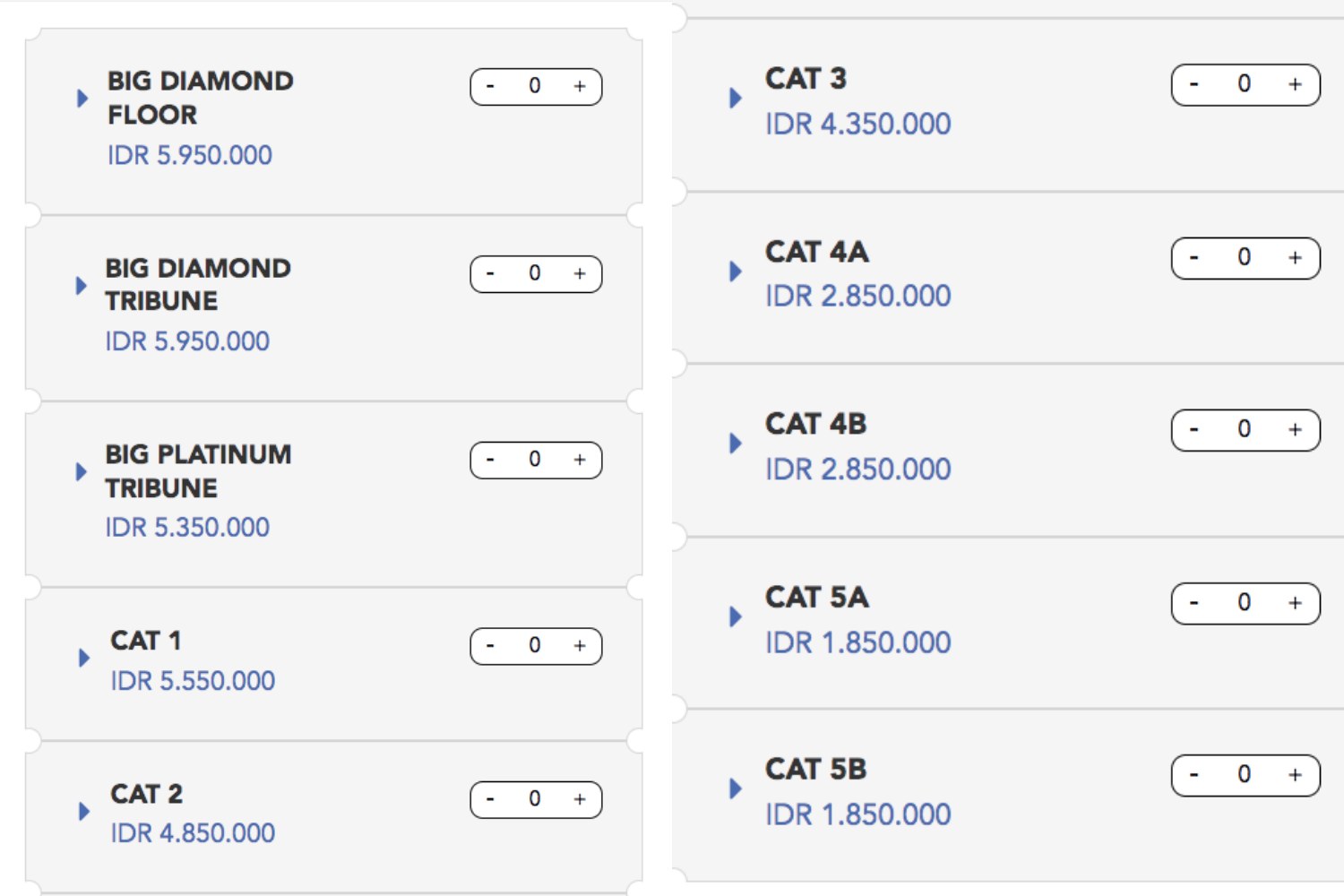The width and height of the screenshot is (1344, 896).
Task: Increase Big Diamond Floor ticket quantity
Action: [580, 87]
